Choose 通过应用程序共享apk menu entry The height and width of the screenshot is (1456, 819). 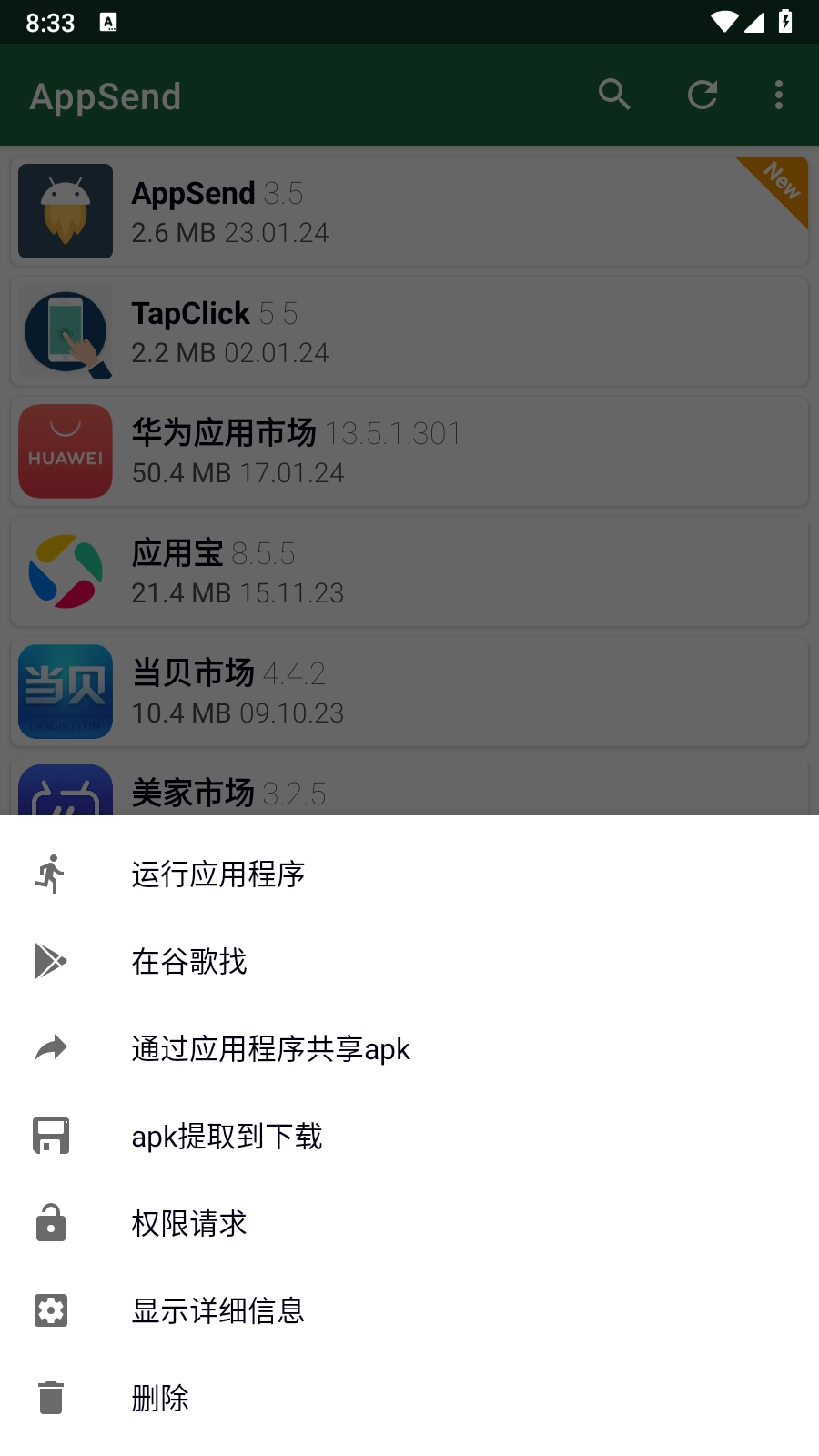[x=270, y=1046]
